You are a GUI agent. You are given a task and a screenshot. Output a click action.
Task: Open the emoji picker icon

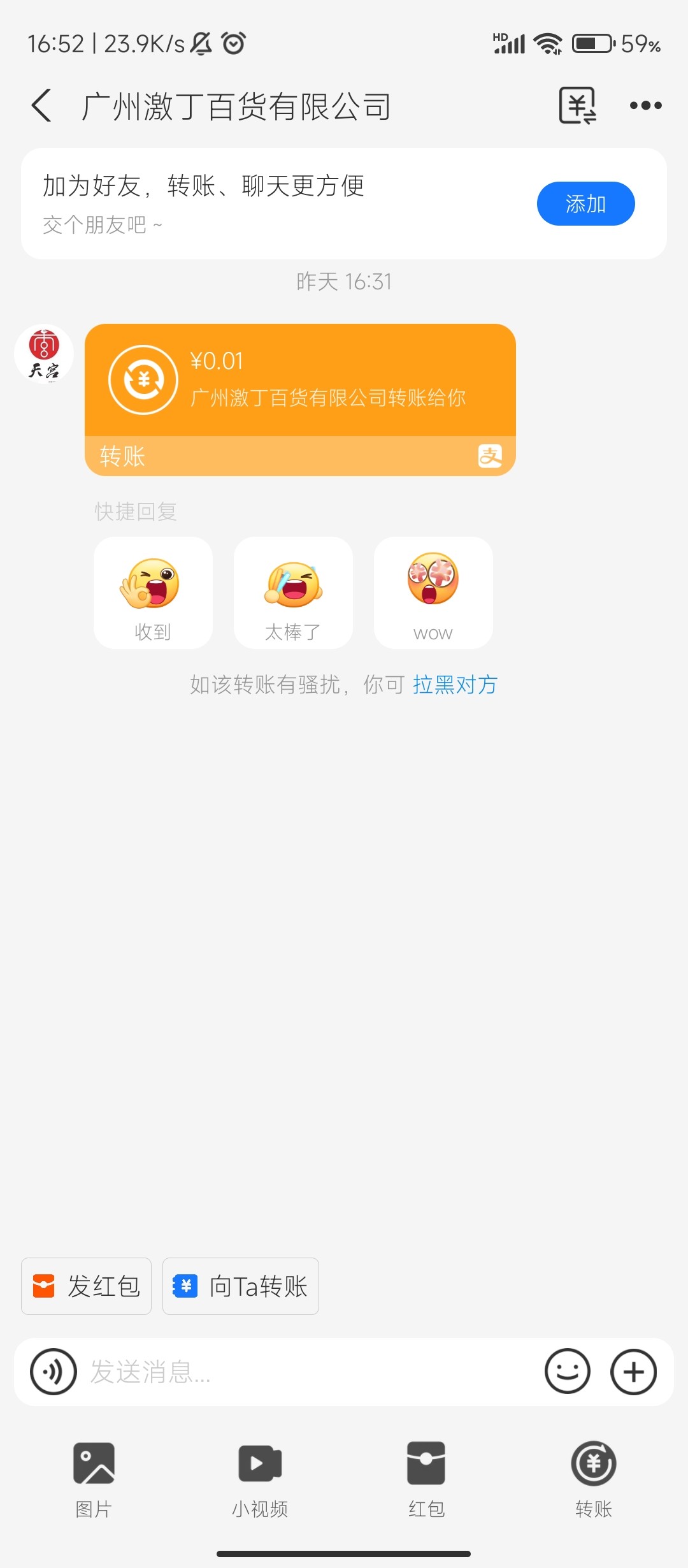(x=568, y=1372)
